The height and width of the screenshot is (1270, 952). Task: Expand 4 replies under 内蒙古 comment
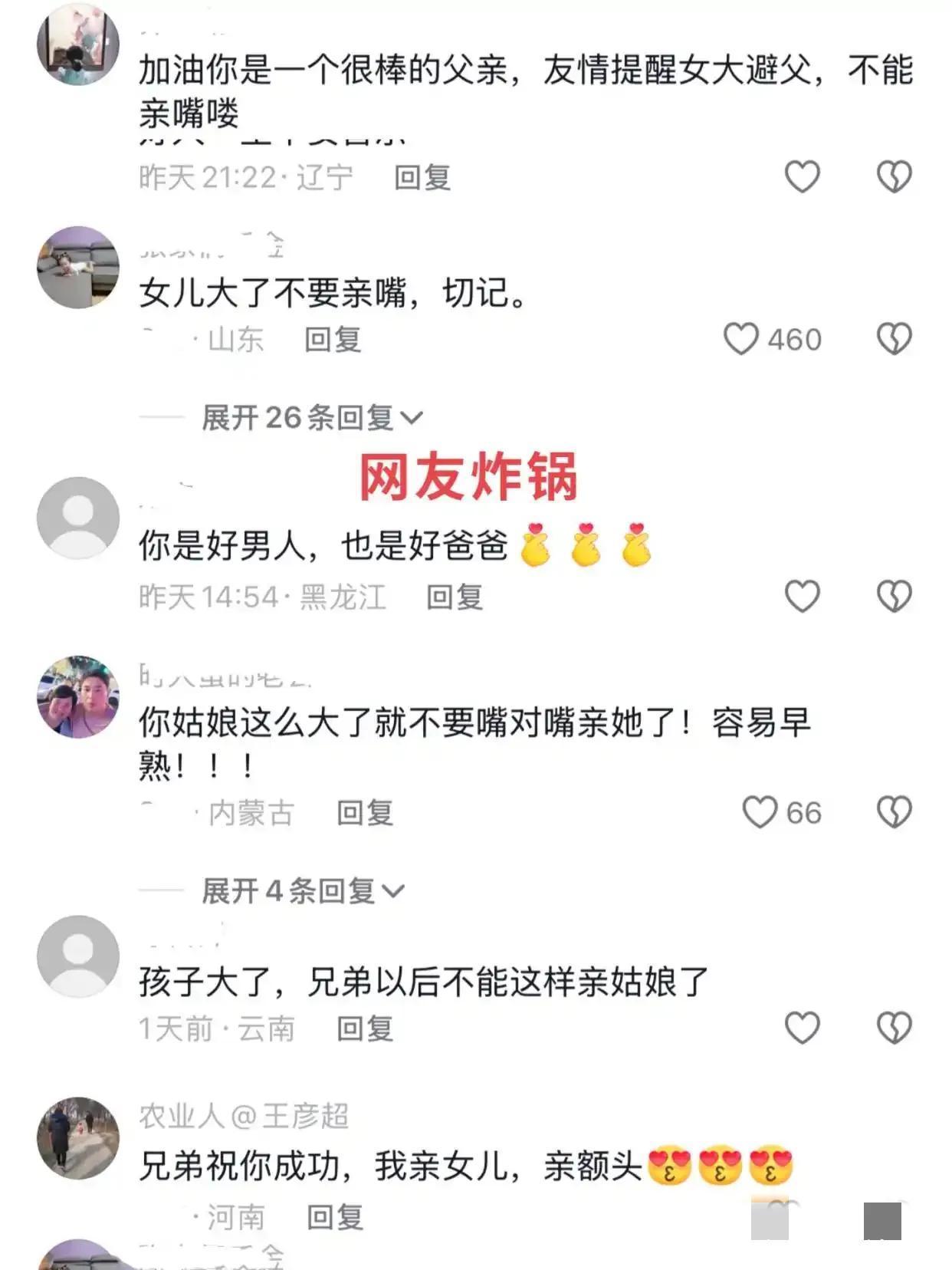tap(302, 891)
